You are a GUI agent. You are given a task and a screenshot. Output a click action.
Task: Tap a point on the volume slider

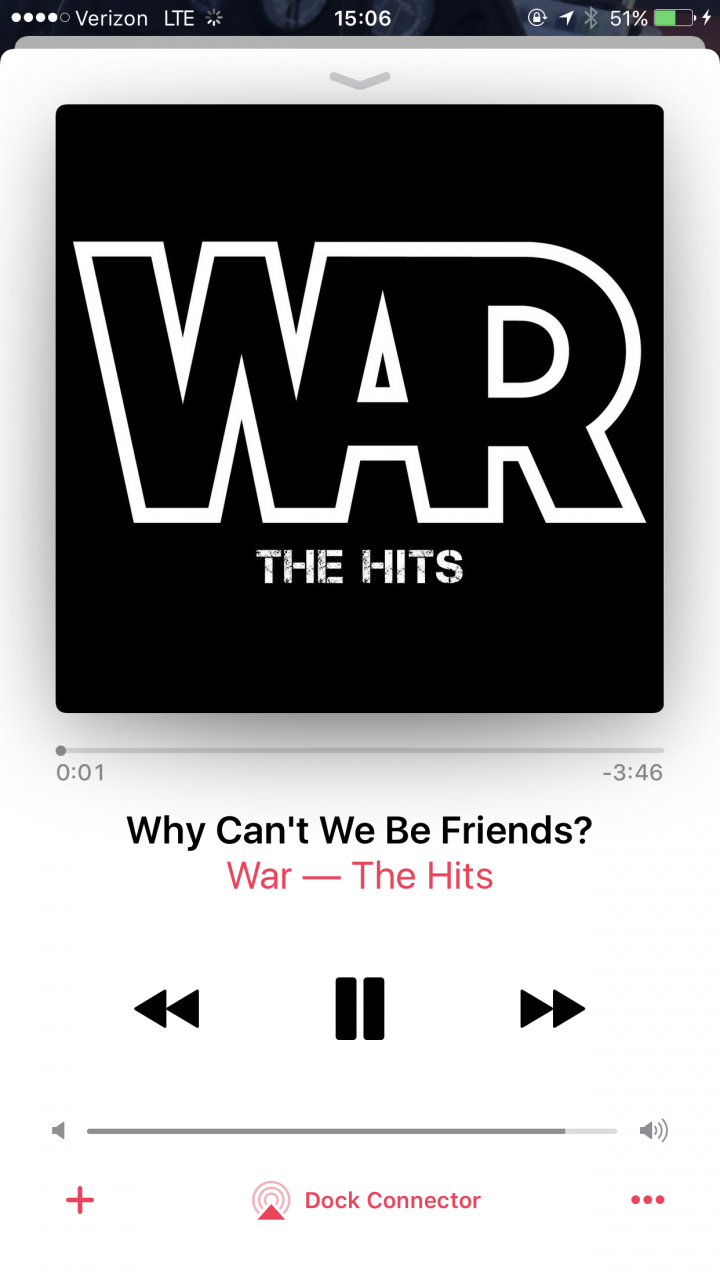(350, 1131)
